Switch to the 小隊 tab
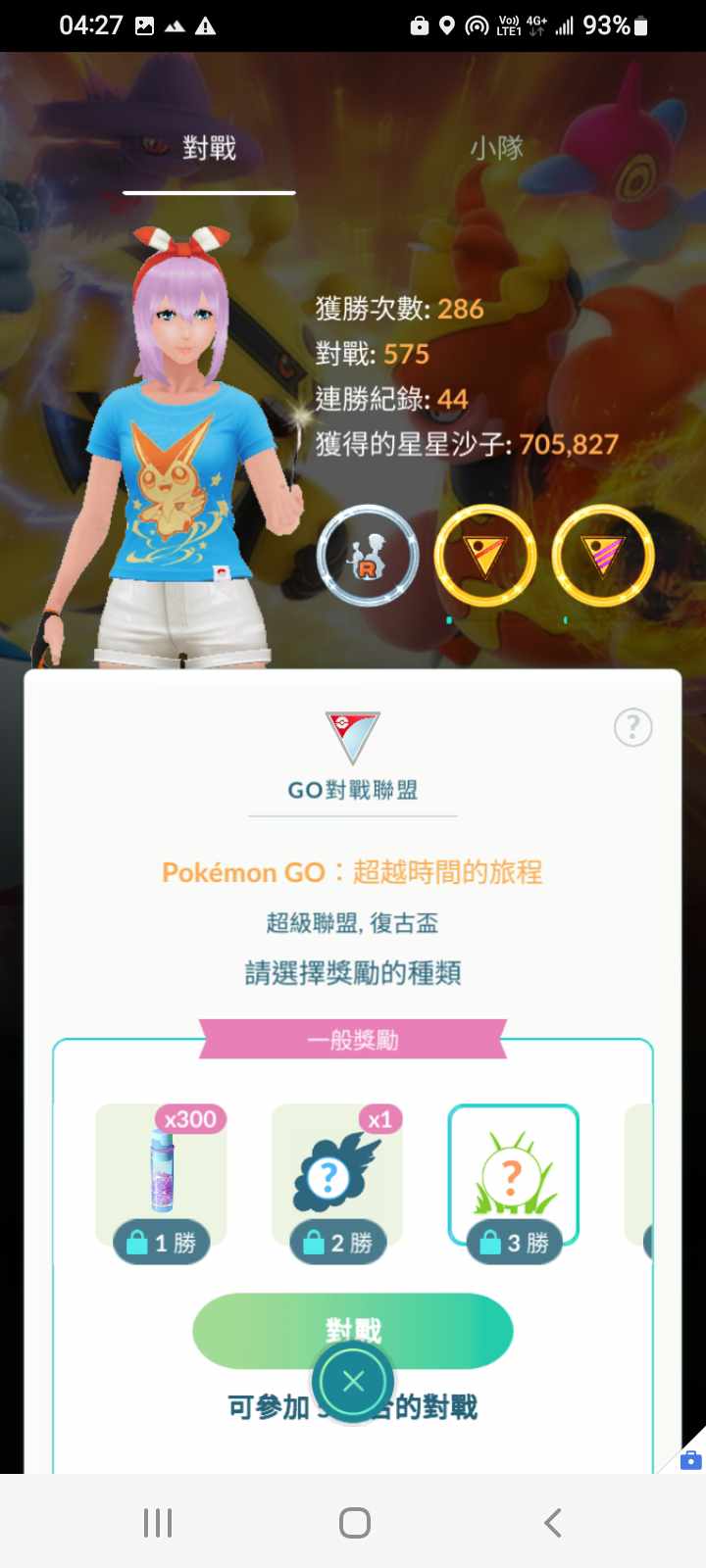706x1568 pixels. [x=496, y=149]
